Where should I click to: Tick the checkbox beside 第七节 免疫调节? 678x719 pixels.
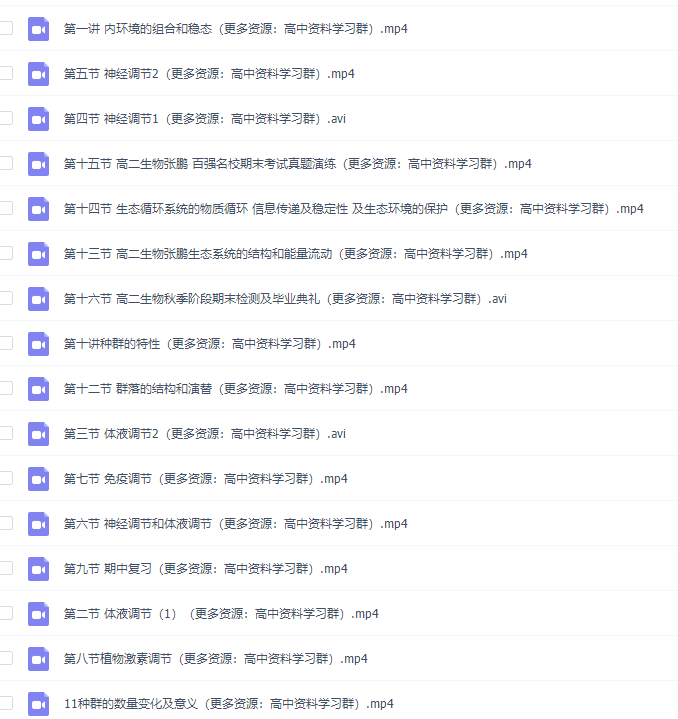[6, 478]
